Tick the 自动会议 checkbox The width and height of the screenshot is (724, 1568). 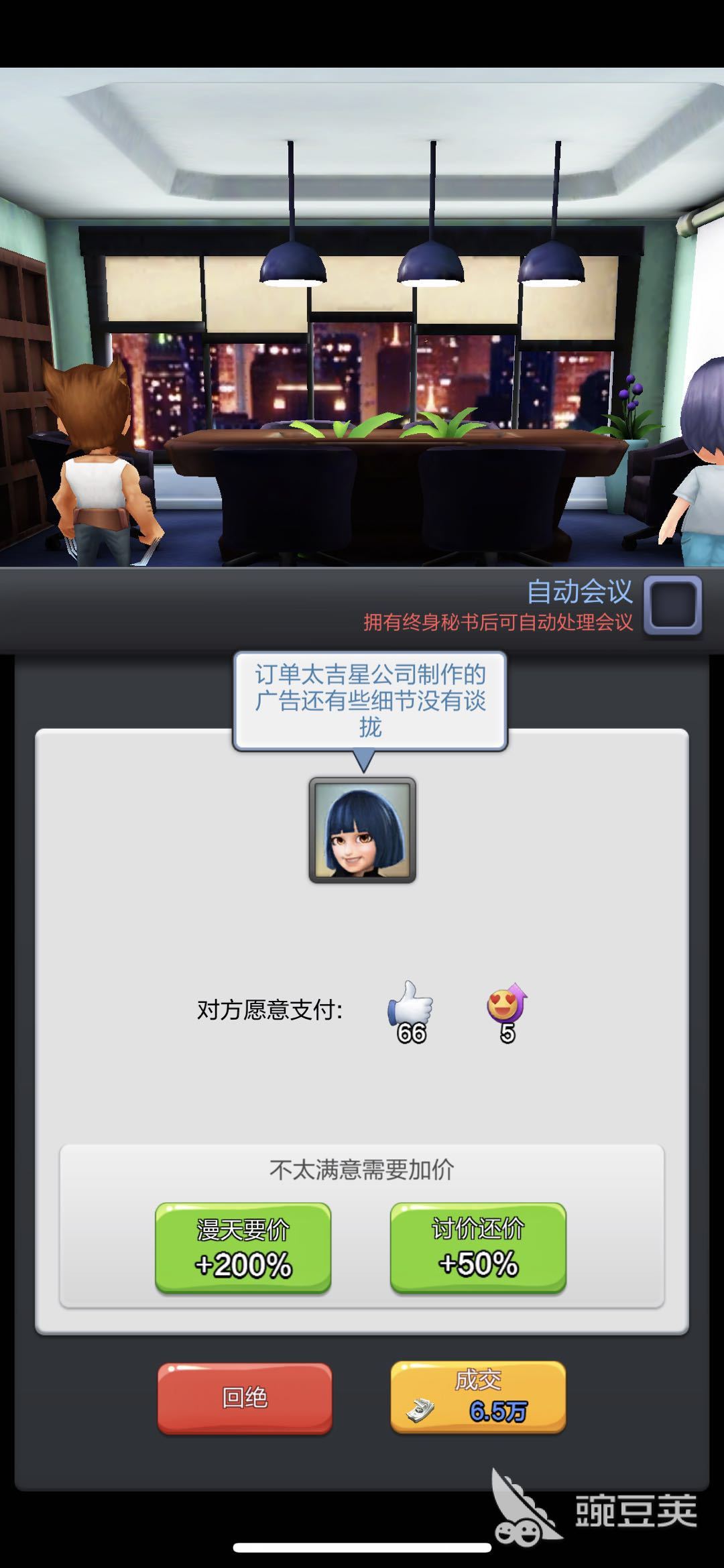point(672,605)
